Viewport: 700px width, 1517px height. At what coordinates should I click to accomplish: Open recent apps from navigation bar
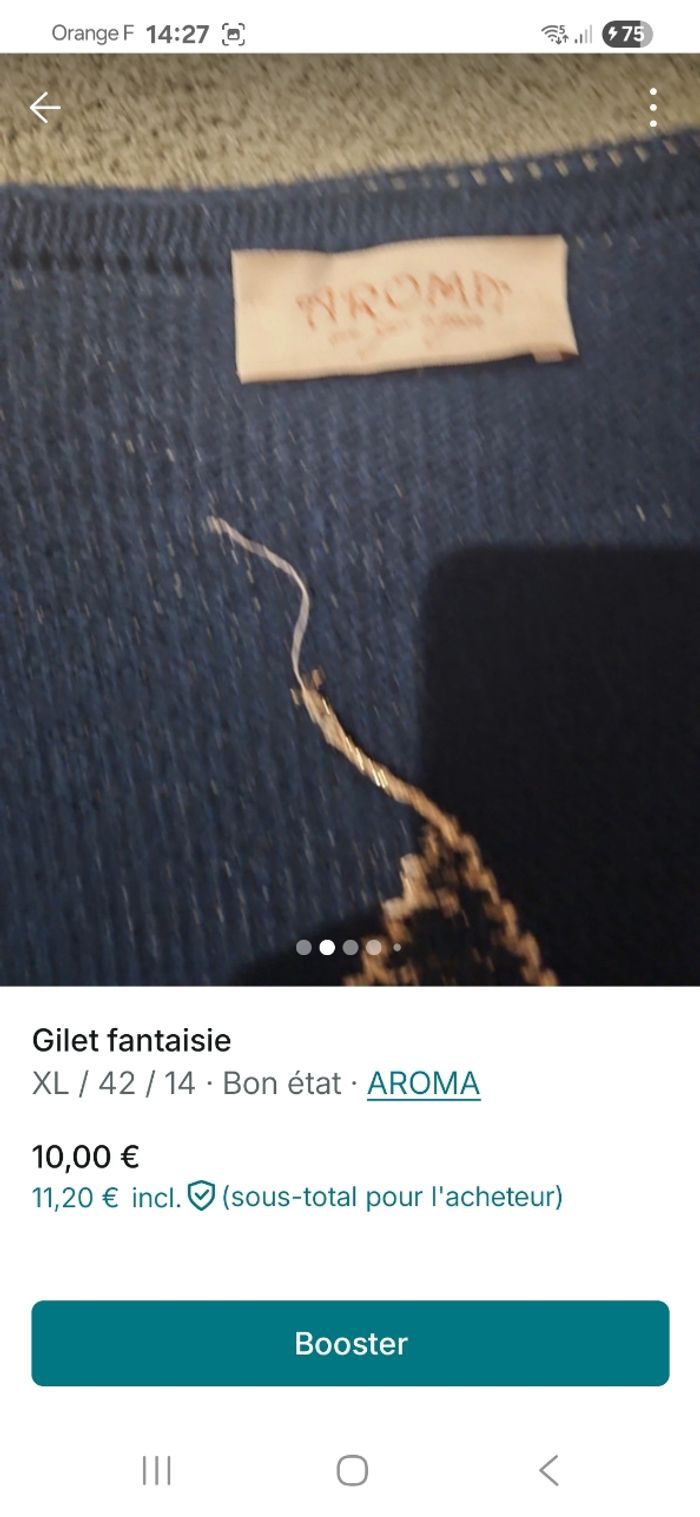tap(157, 1470)
